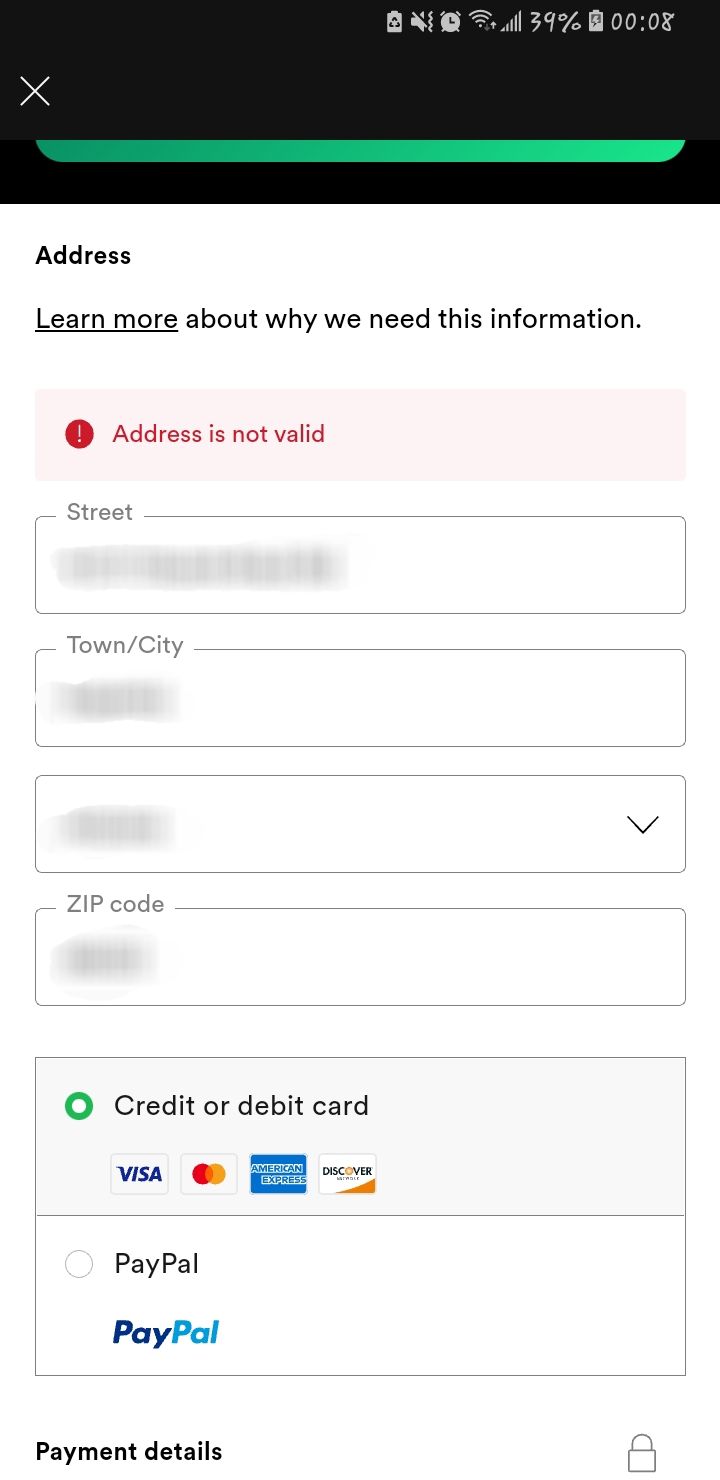The height and width of the screenshot is (1480, 720).
Task: Tap the green button at top
Action: [x=360, y=150]
